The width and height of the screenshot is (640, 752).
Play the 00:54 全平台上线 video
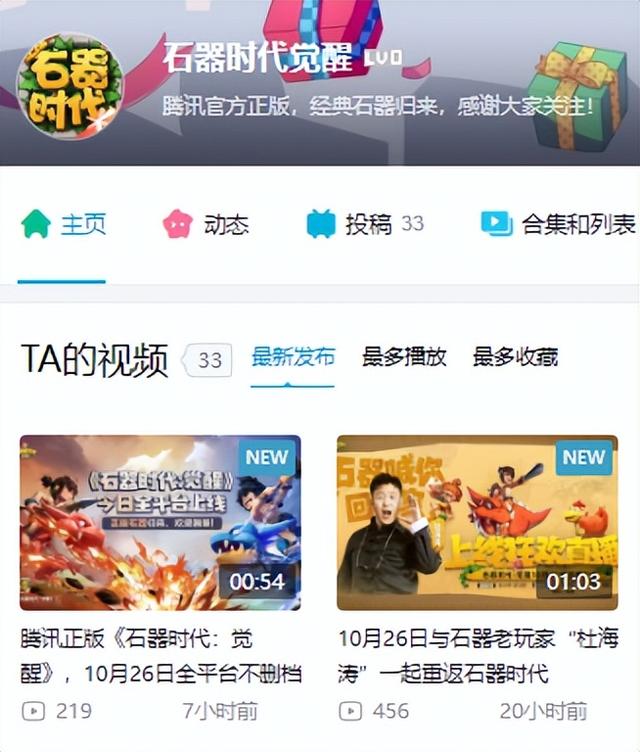click(x=160, y=522)
